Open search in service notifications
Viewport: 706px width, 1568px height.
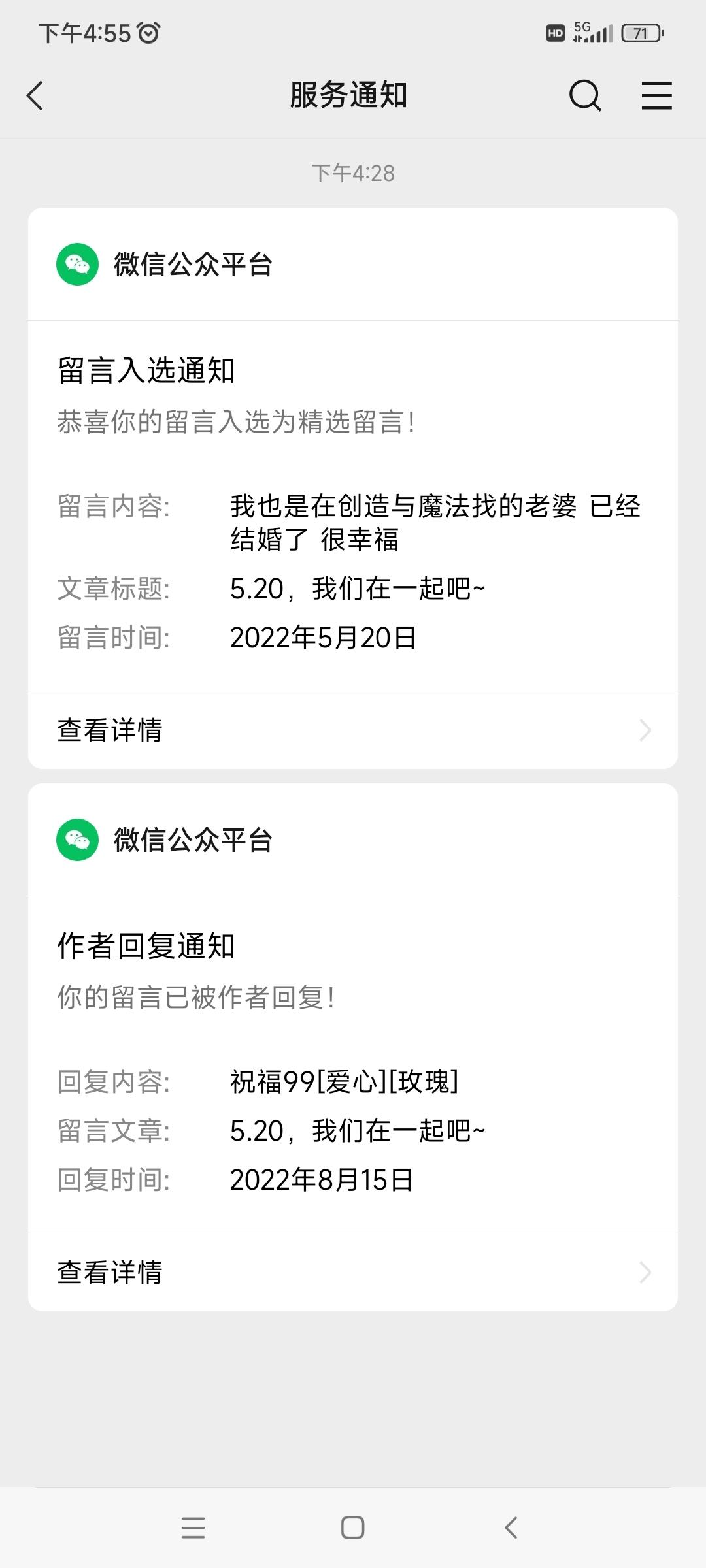point(584,96)
